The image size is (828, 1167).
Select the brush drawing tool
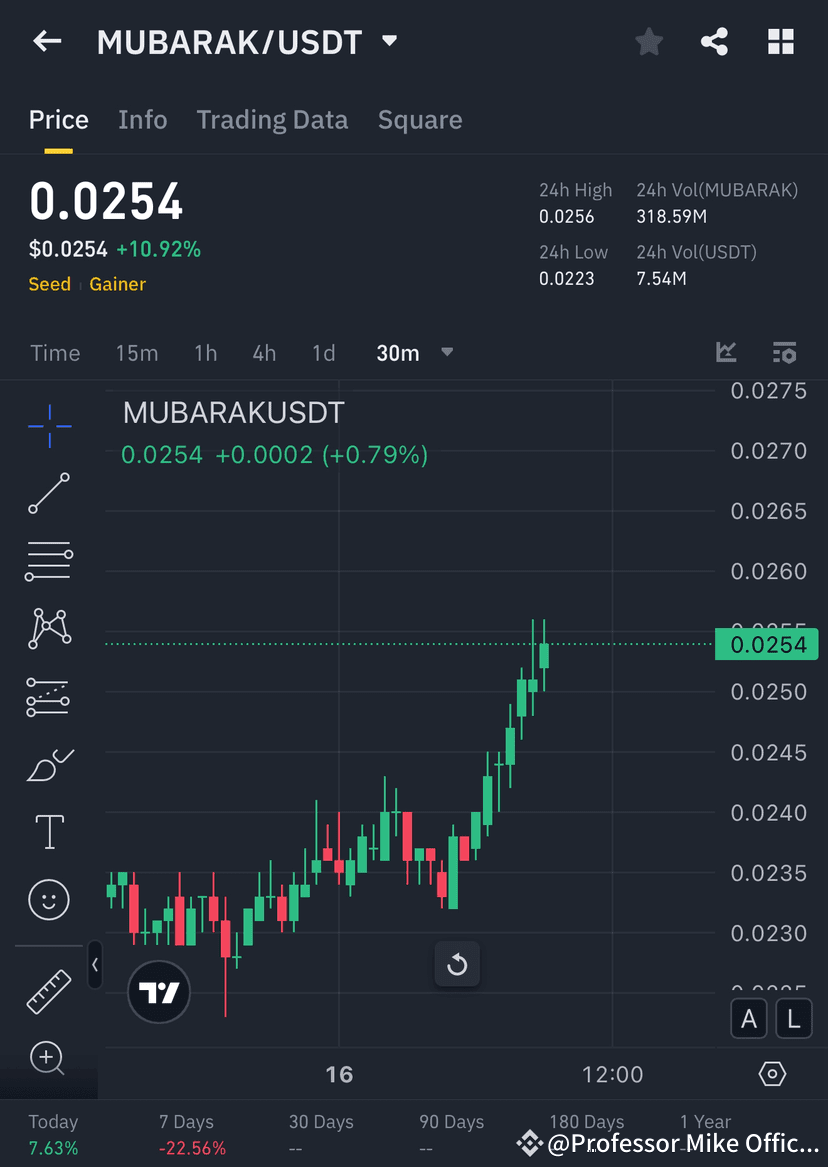point(48,763)
